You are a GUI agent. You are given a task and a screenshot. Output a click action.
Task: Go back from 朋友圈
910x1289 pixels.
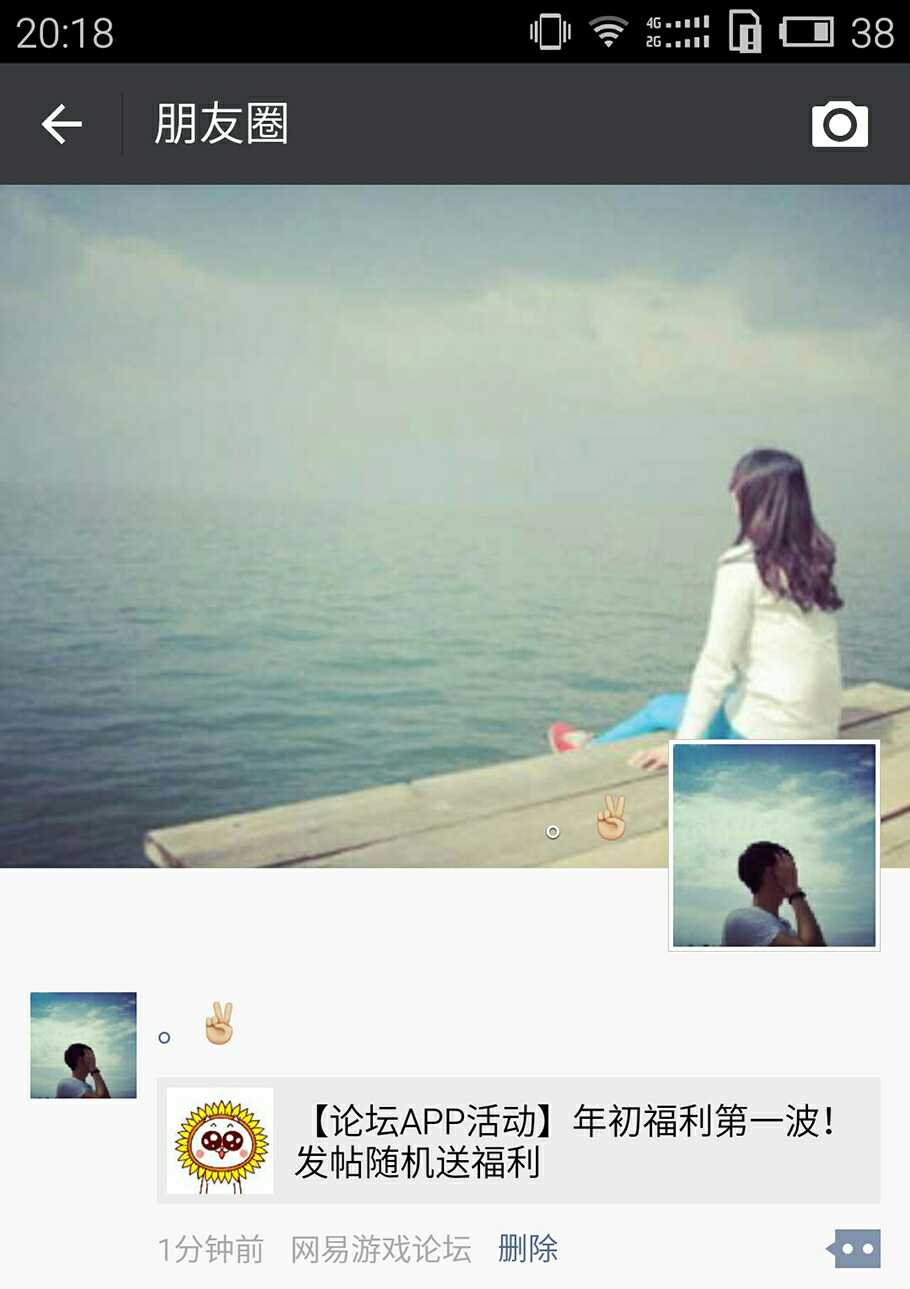point(61,125)
